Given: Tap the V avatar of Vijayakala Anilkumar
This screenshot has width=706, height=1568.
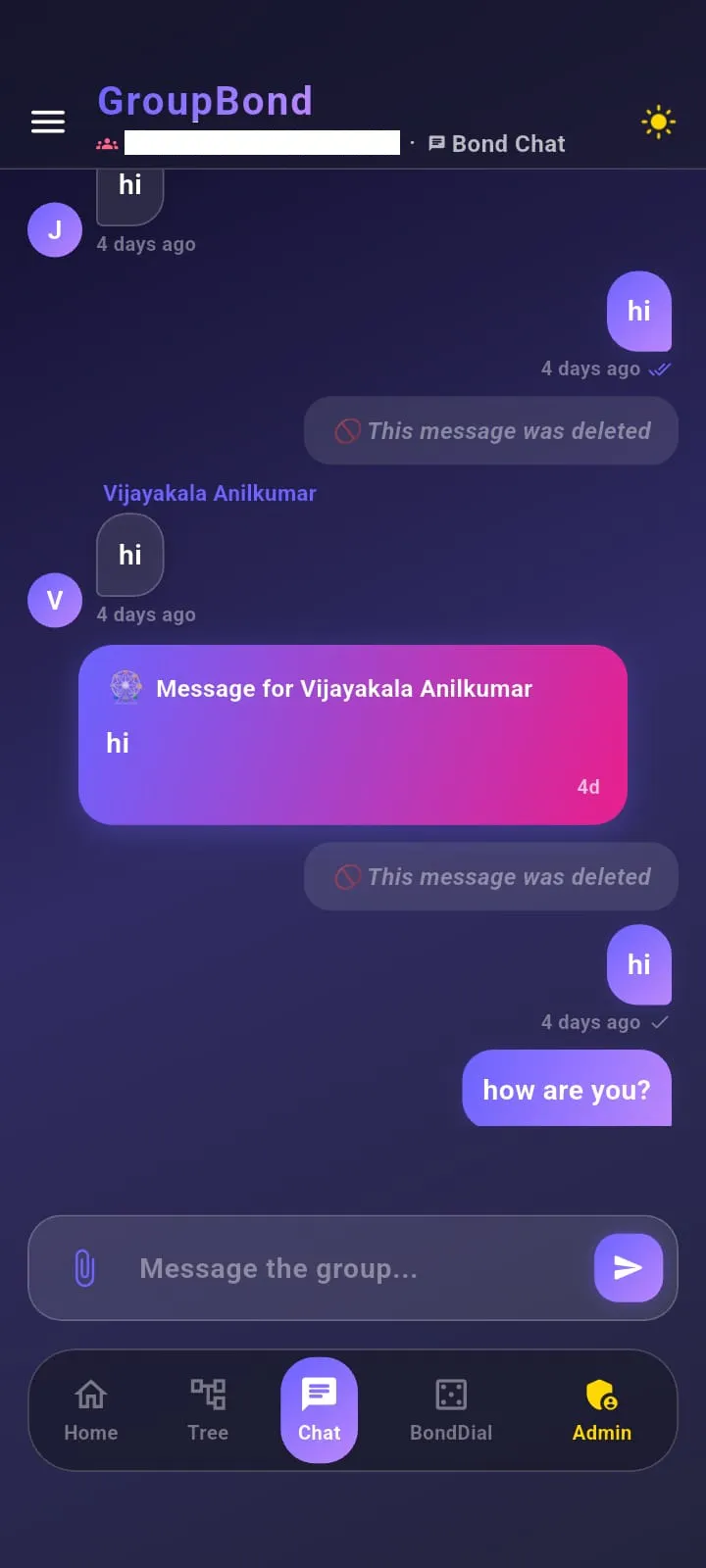Looking at the screenshot, I should pyautogui.click(x=55, y=600).
